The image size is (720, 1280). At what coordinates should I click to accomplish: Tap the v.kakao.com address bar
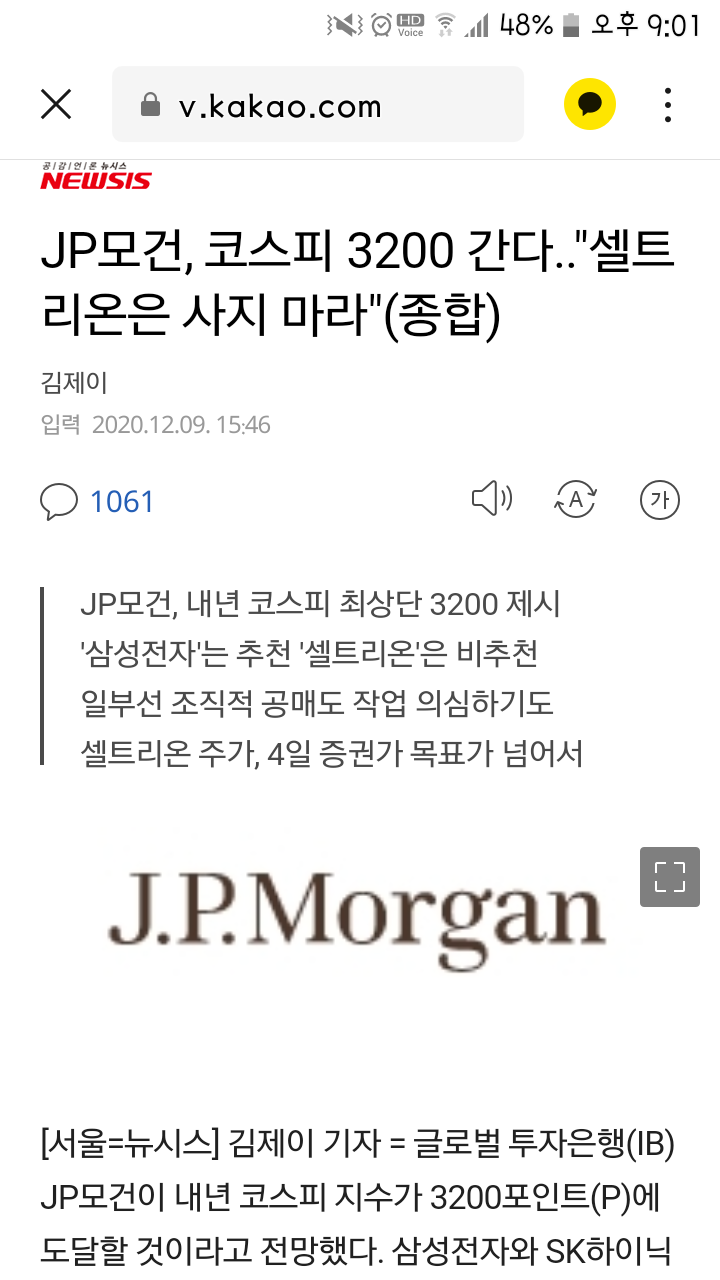(318, 105)
